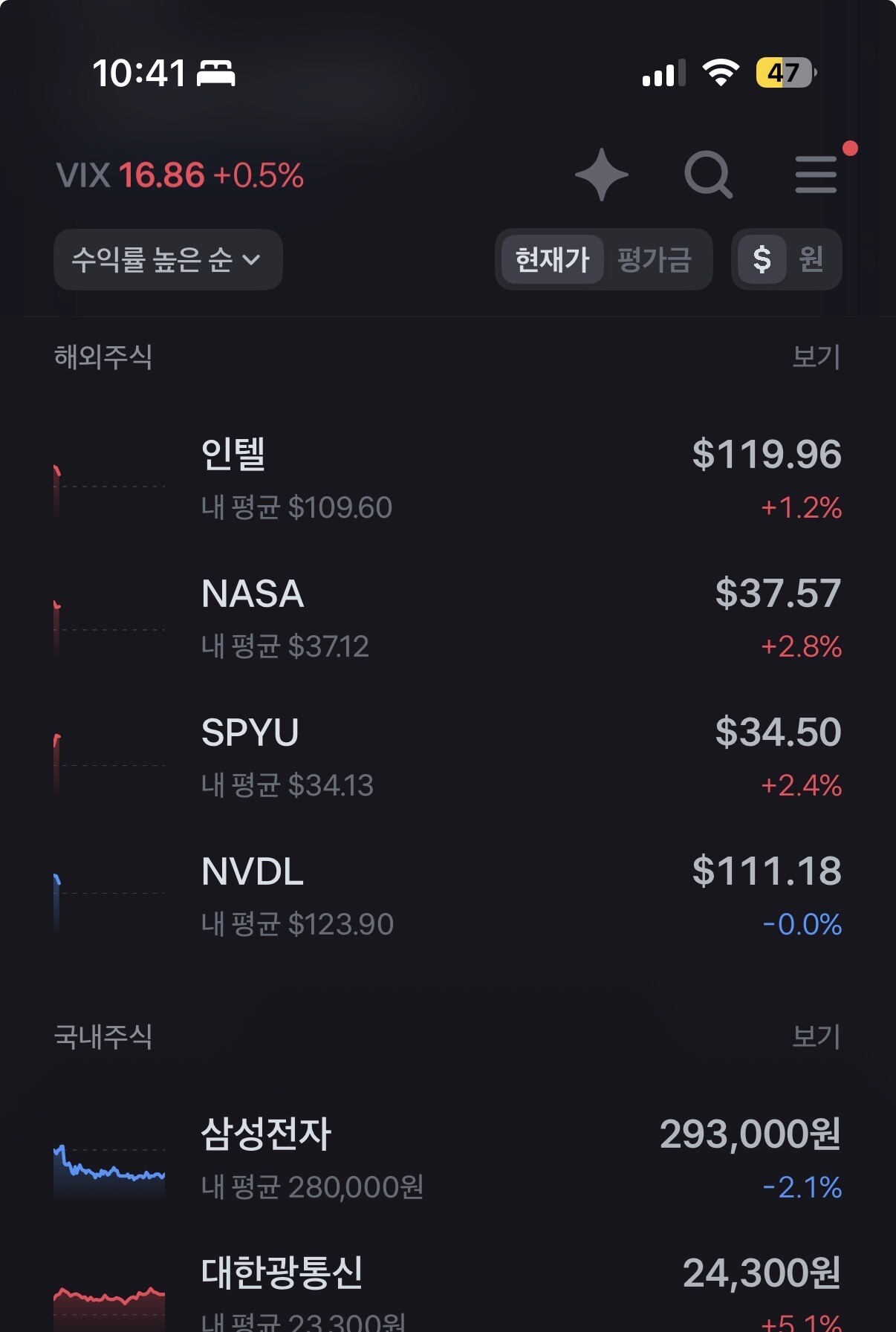Screen dimensions: 896x1332
Task: Open the SPYU stock row
Action: click(x=448, y=758)
